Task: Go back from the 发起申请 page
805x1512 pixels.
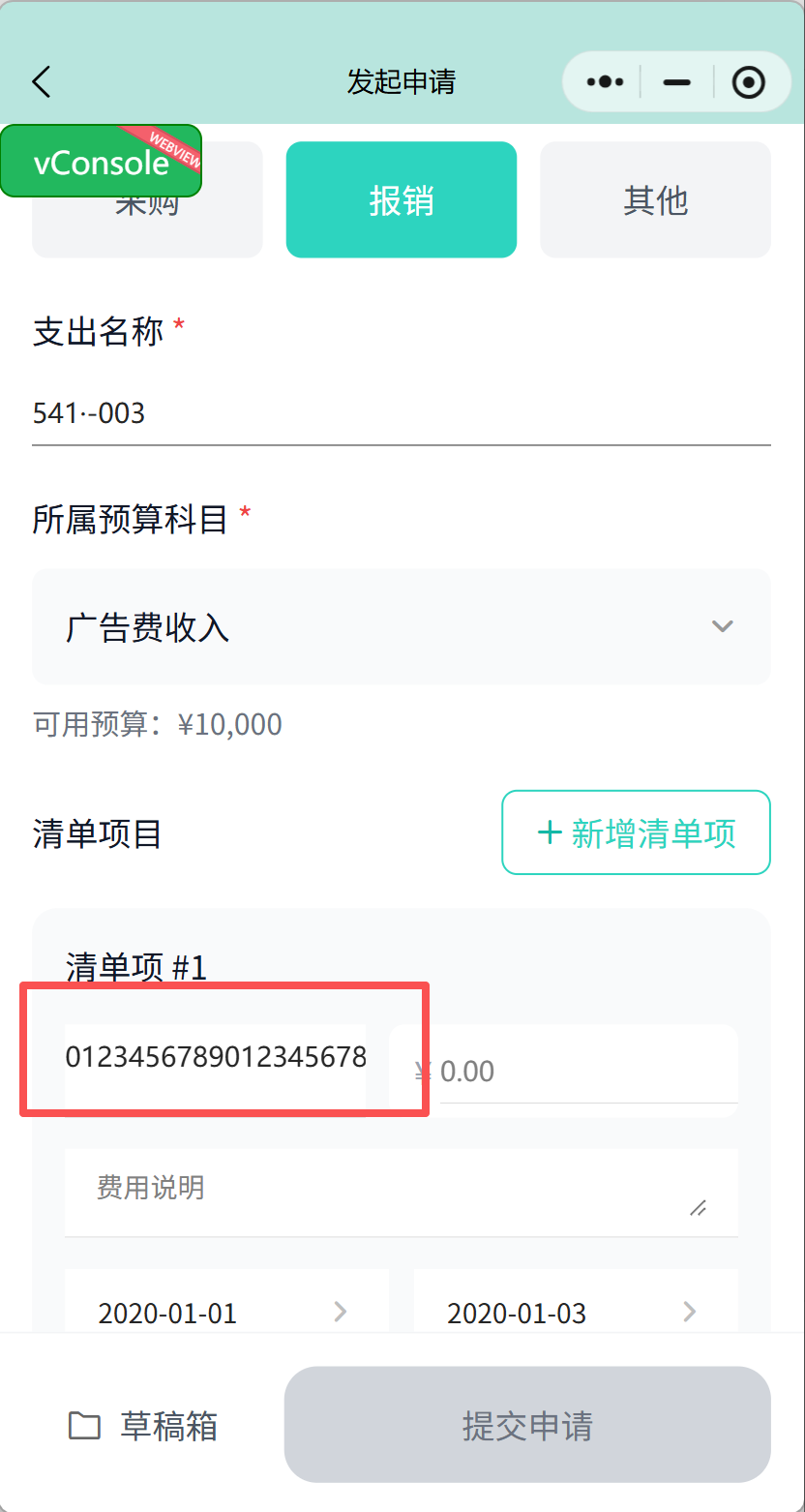Action: 41,82
